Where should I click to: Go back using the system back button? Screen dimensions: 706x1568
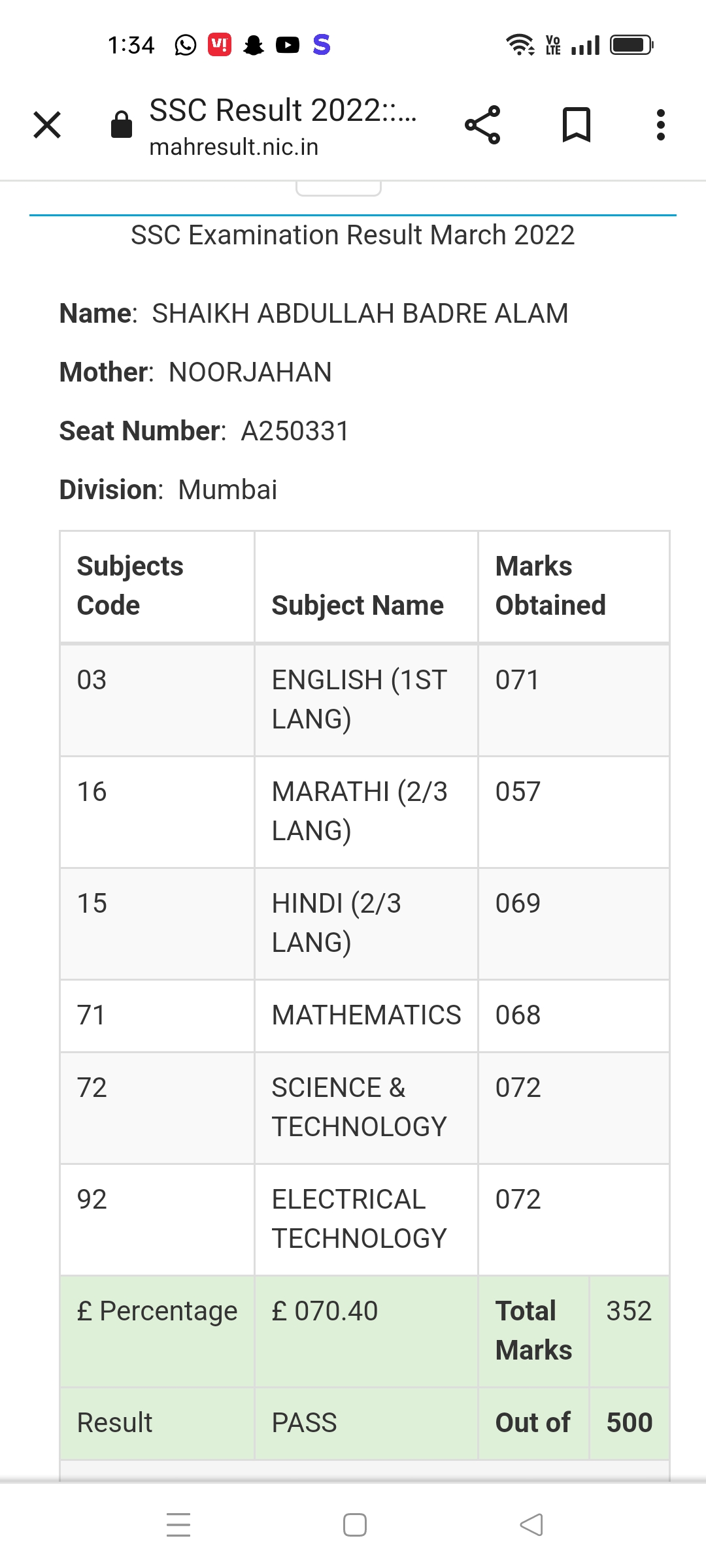(x=531, y=1524)
